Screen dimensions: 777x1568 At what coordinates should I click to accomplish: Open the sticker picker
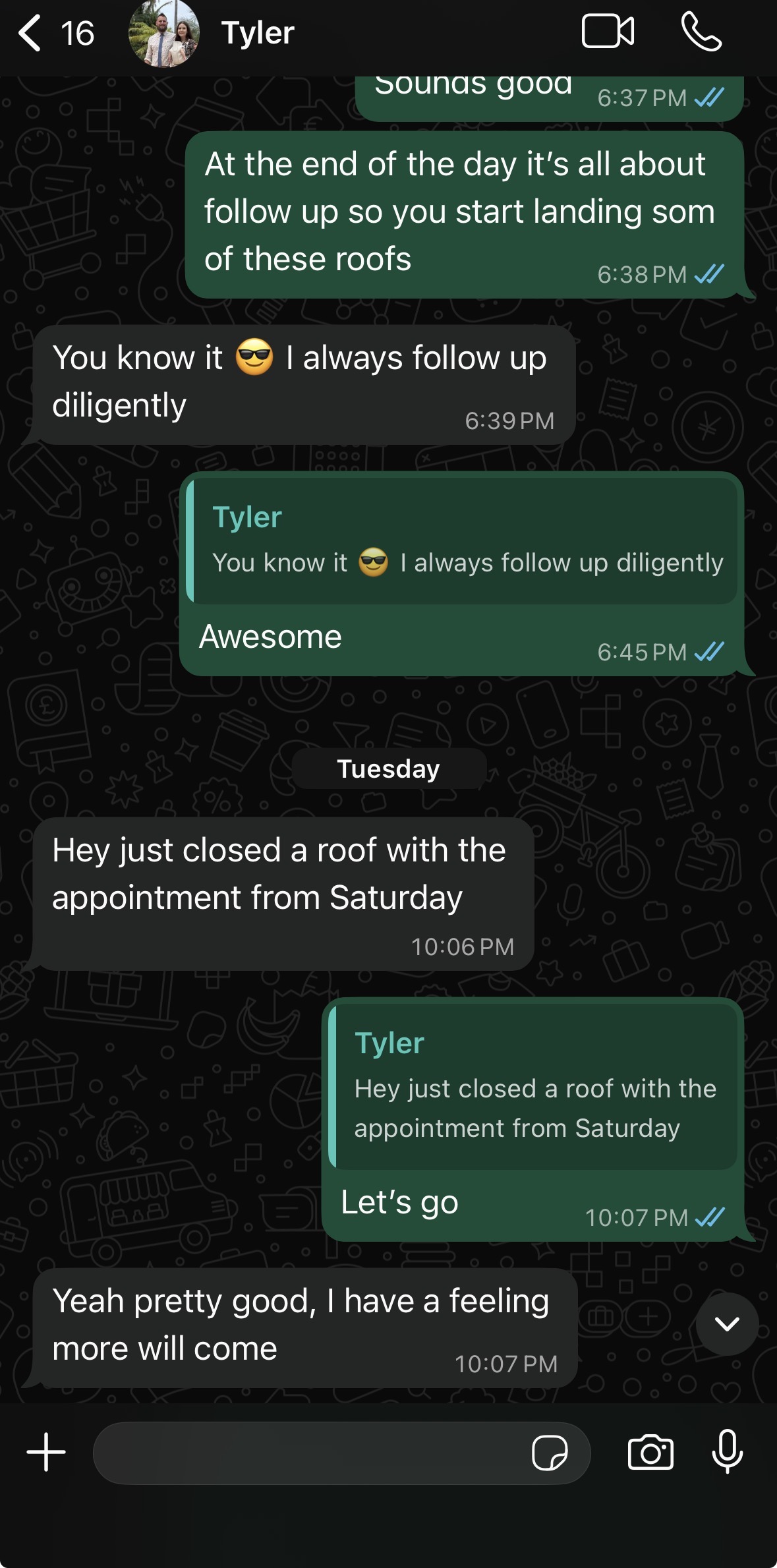pos(550,1453)
